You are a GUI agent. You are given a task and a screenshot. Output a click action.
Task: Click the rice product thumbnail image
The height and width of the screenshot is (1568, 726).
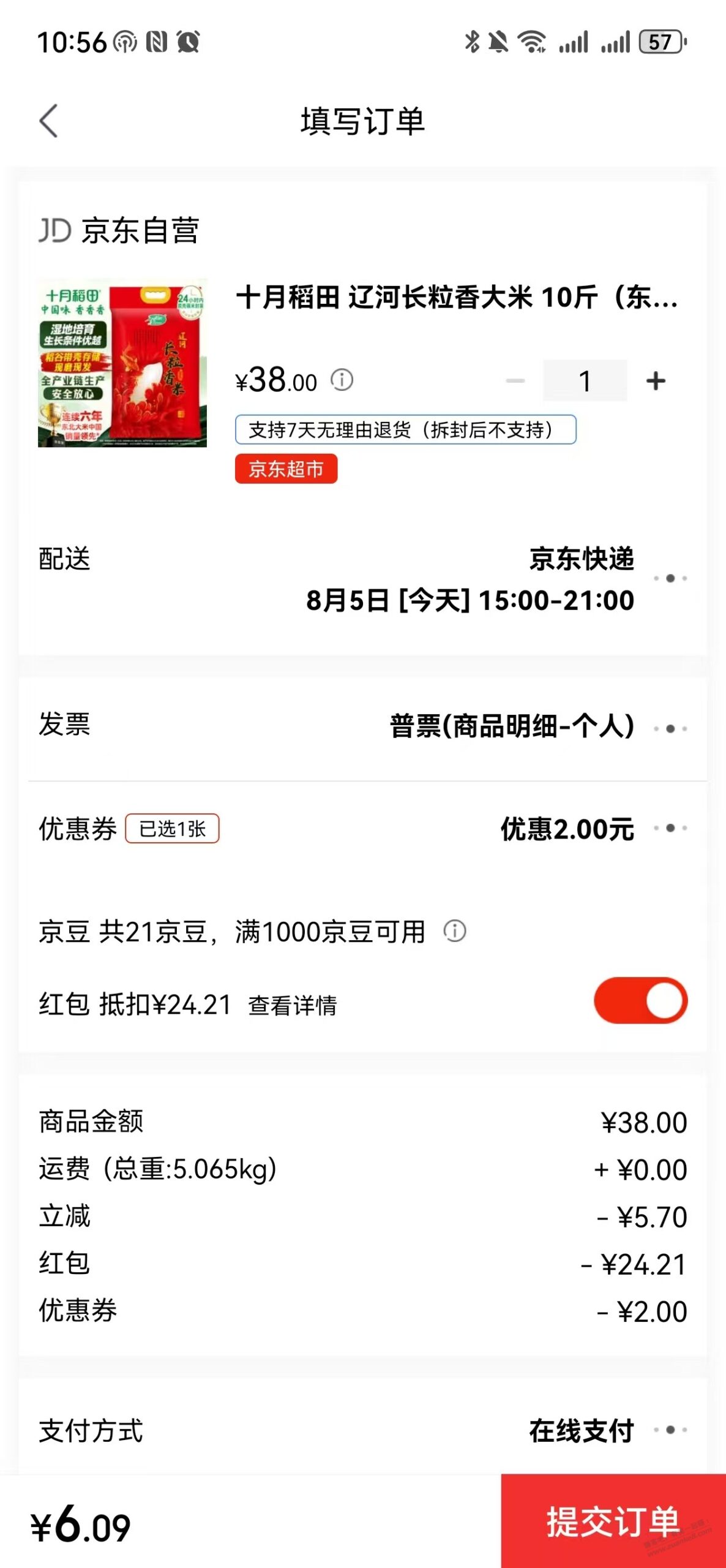pos(123,364)
